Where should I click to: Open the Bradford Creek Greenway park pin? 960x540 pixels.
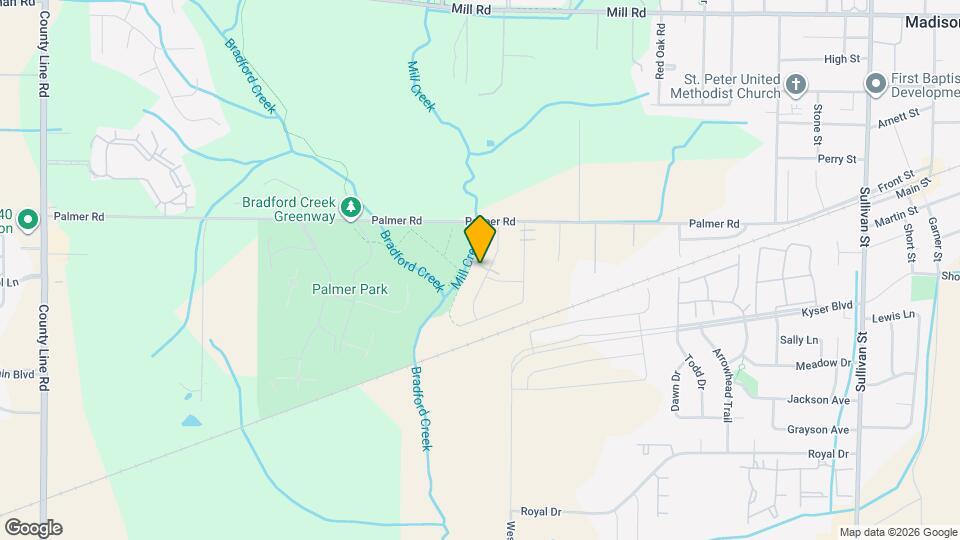point(351,208)
